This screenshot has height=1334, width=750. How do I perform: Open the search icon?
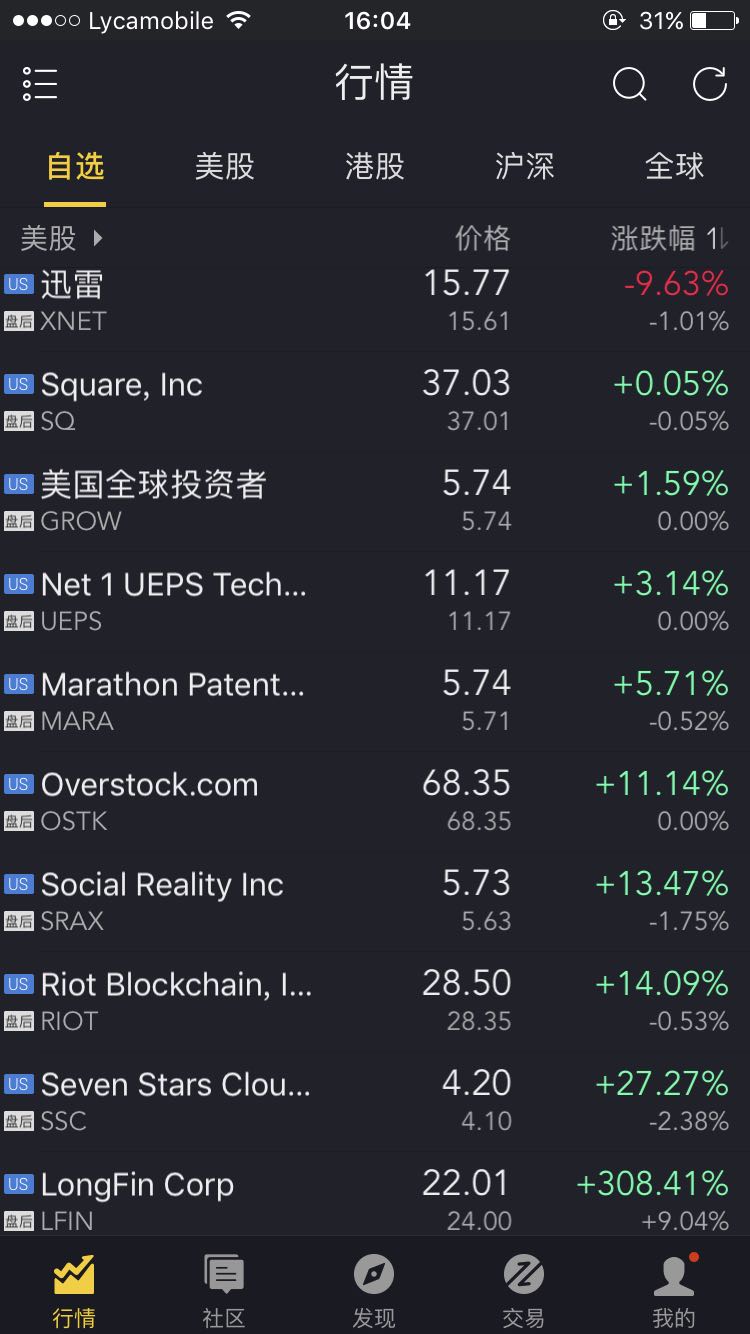[629, 85]
